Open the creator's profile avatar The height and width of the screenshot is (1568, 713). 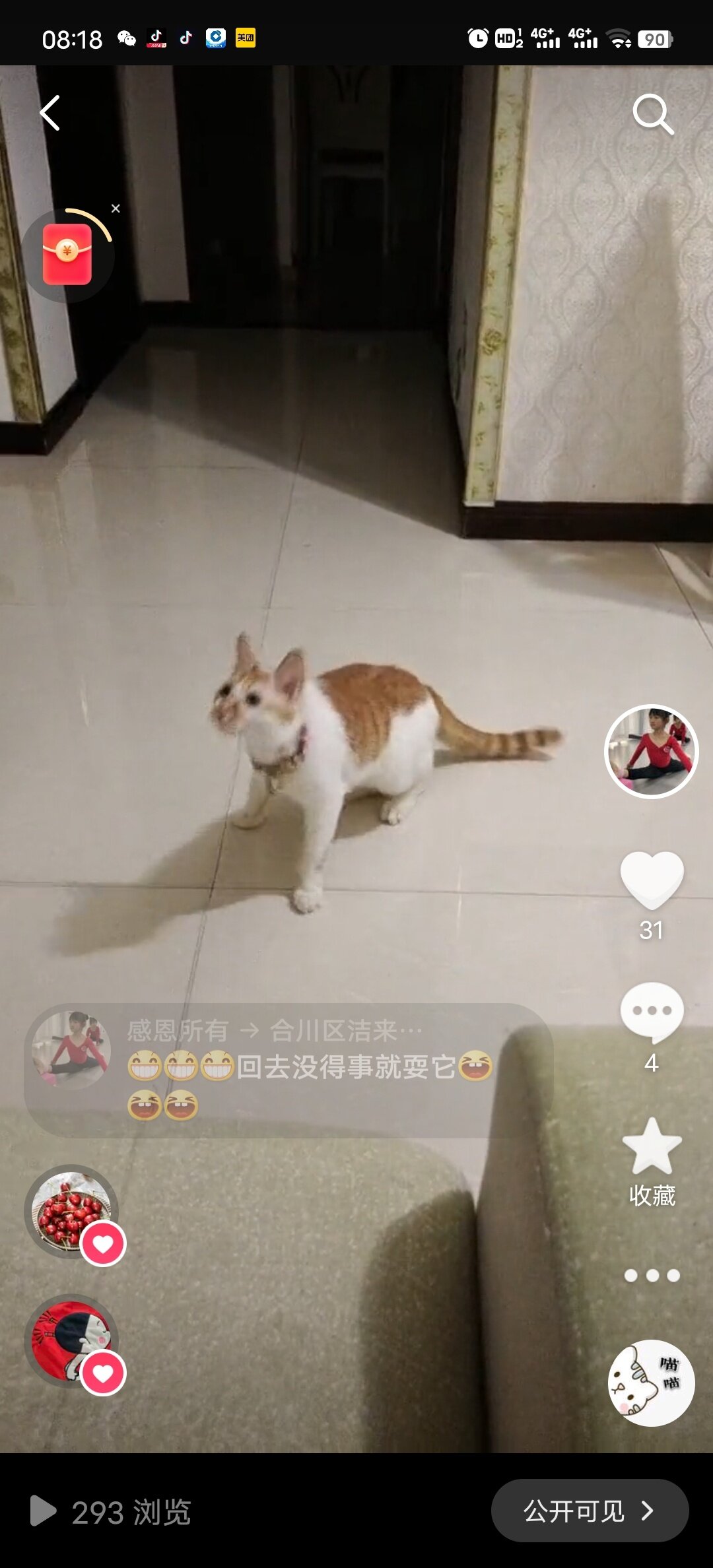pyautogui.click(x=651, y=751)
